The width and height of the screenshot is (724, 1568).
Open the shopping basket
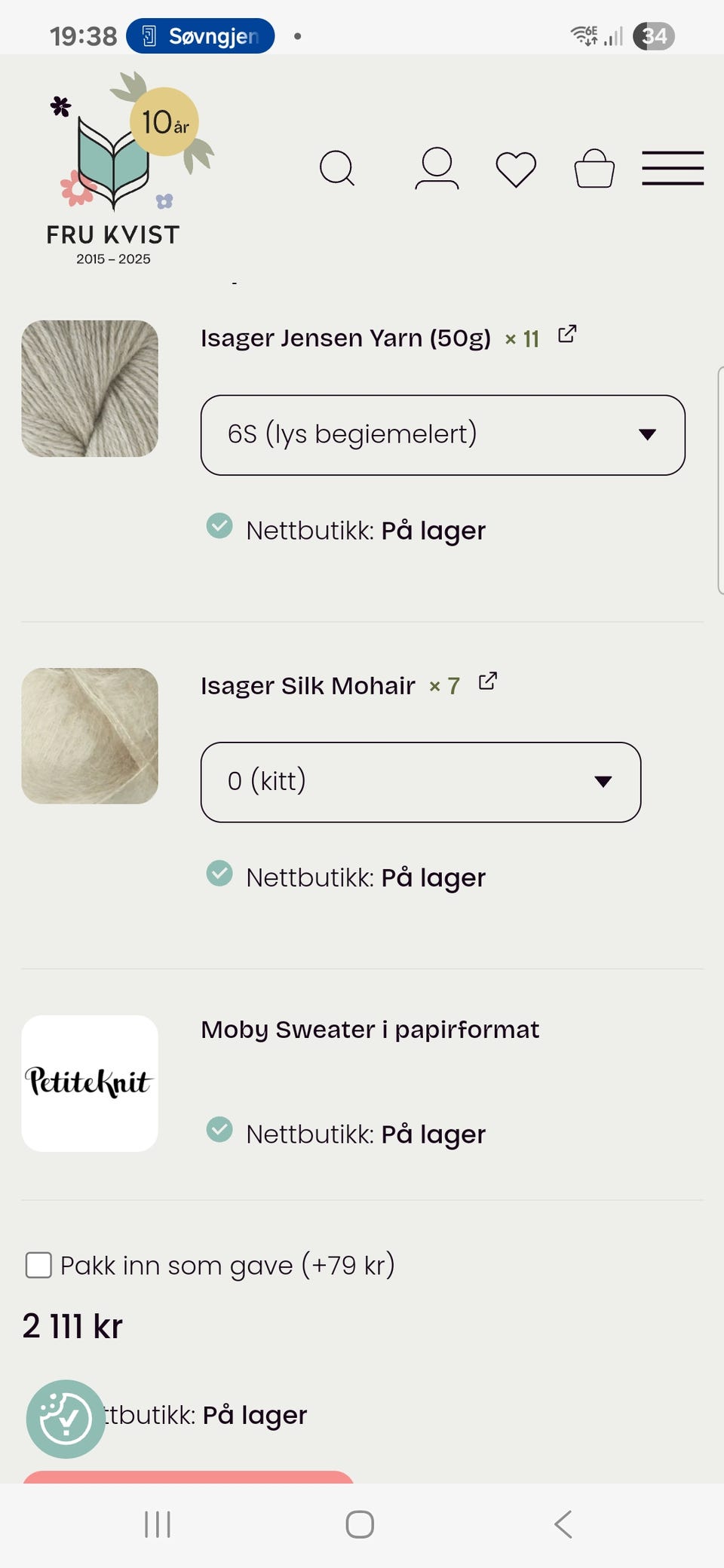point(594,168)
